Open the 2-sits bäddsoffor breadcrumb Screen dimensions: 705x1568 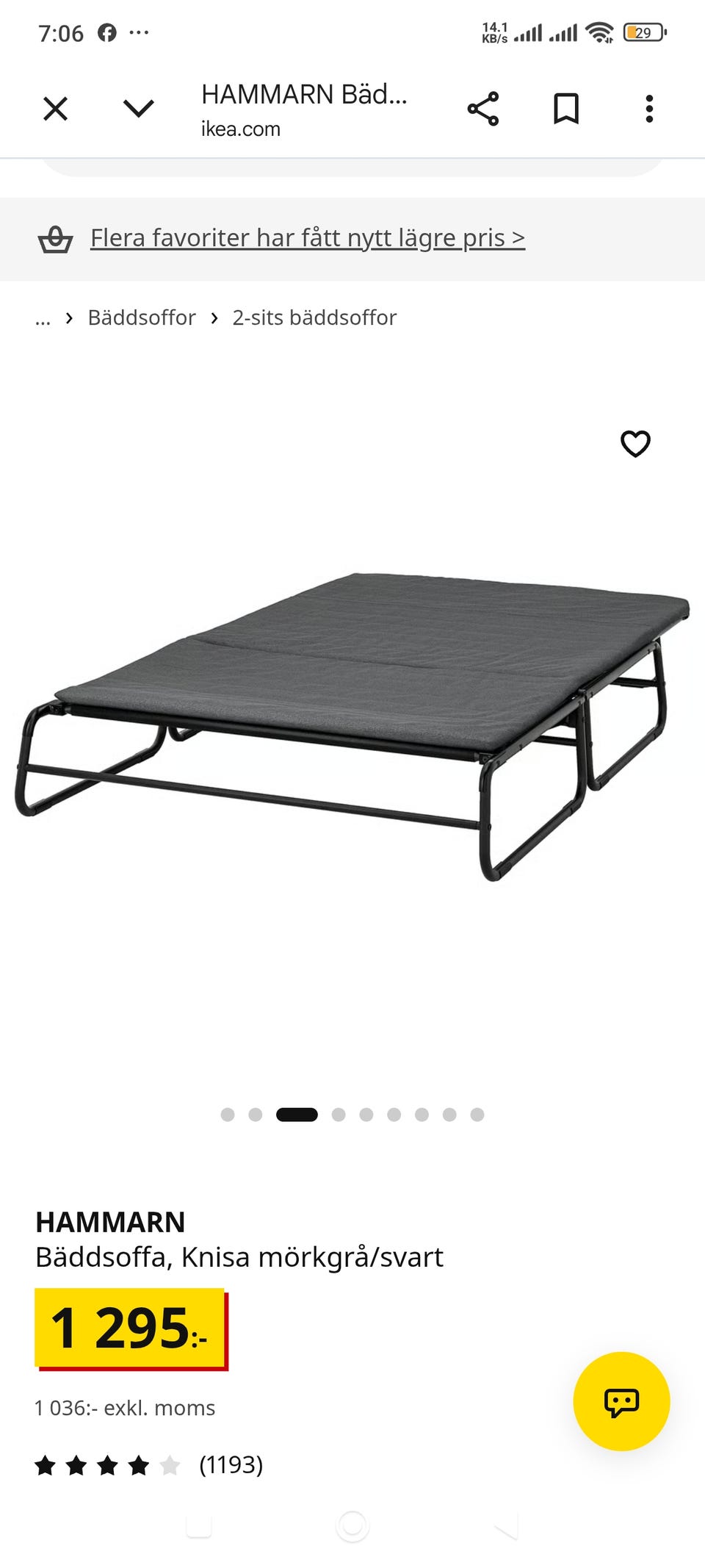click(314, 317)
